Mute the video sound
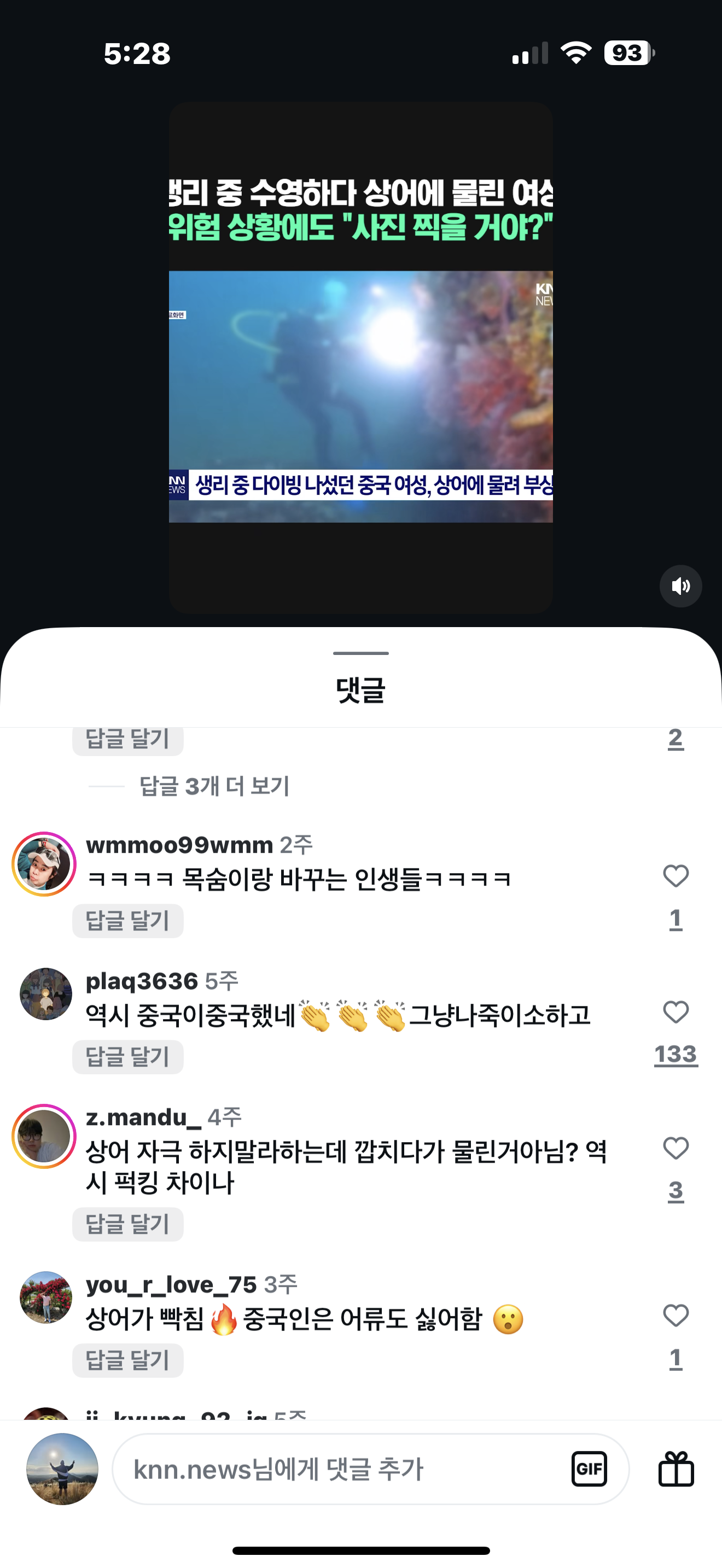 (680, 586)
